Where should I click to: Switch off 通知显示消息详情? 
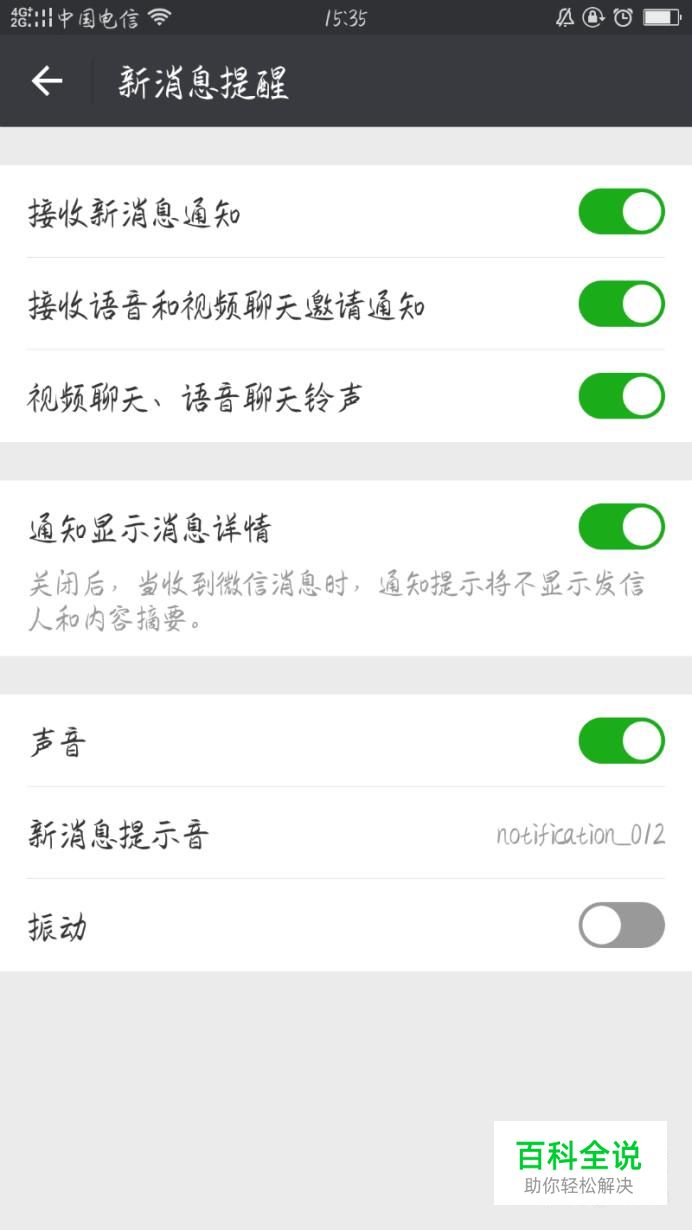click(621, 527)
